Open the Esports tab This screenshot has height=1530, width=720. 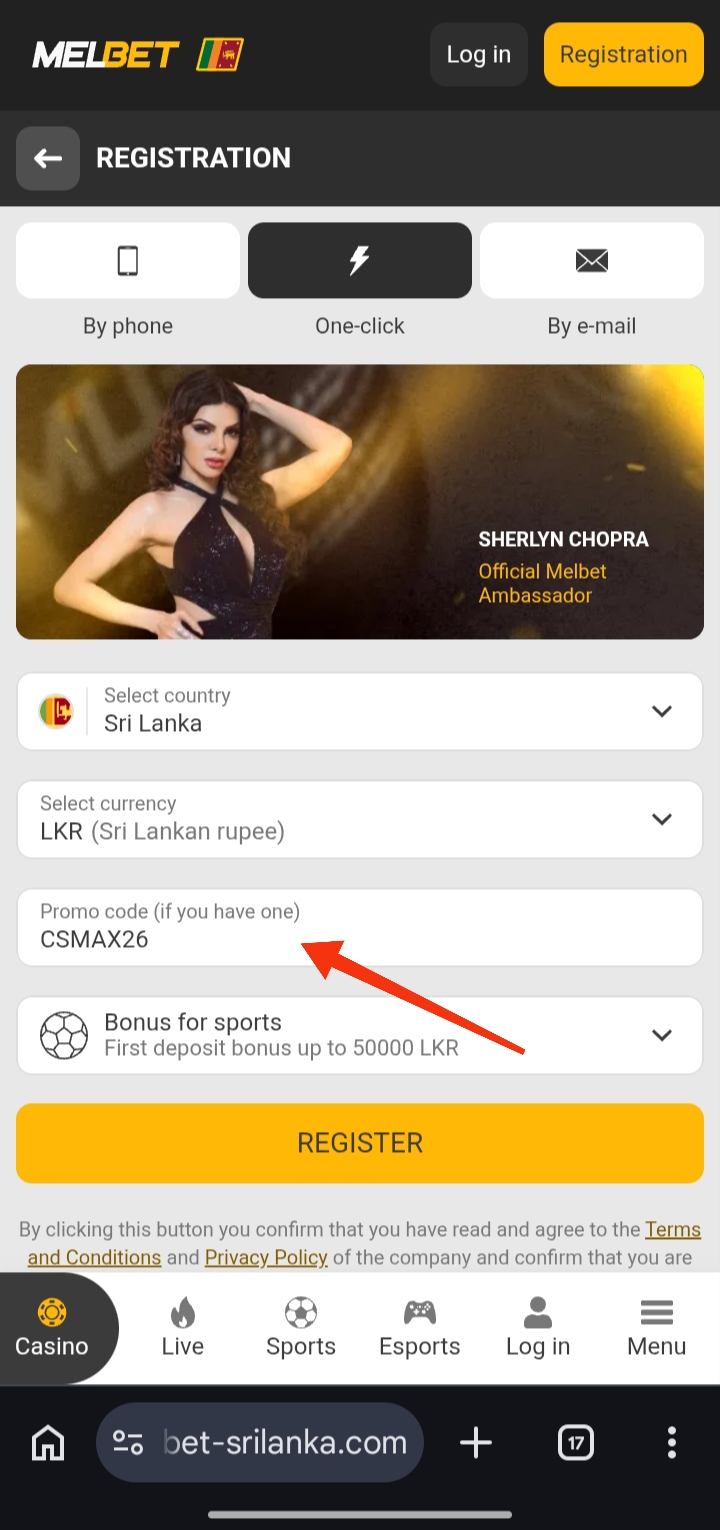click(420, 1328)
